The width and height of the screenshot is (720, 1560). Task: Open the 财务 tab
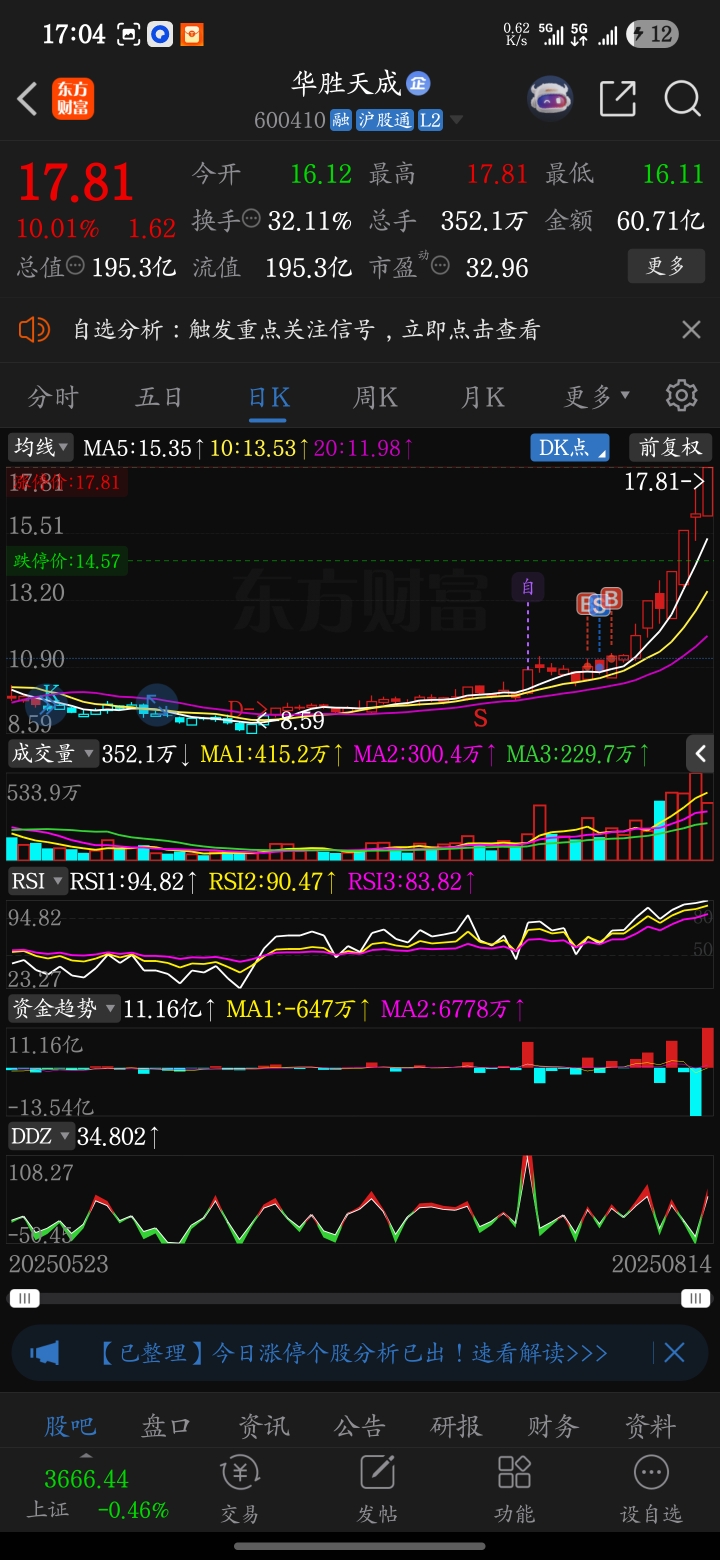(x=554, y=1425)
